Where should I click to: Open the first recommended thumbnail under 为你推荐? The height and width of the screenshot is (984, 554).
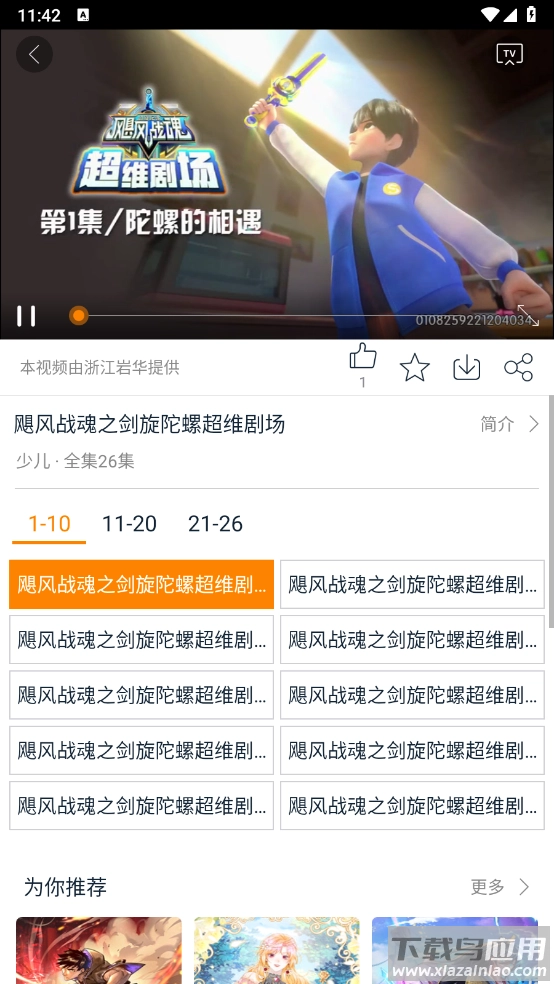click(99, 950)
